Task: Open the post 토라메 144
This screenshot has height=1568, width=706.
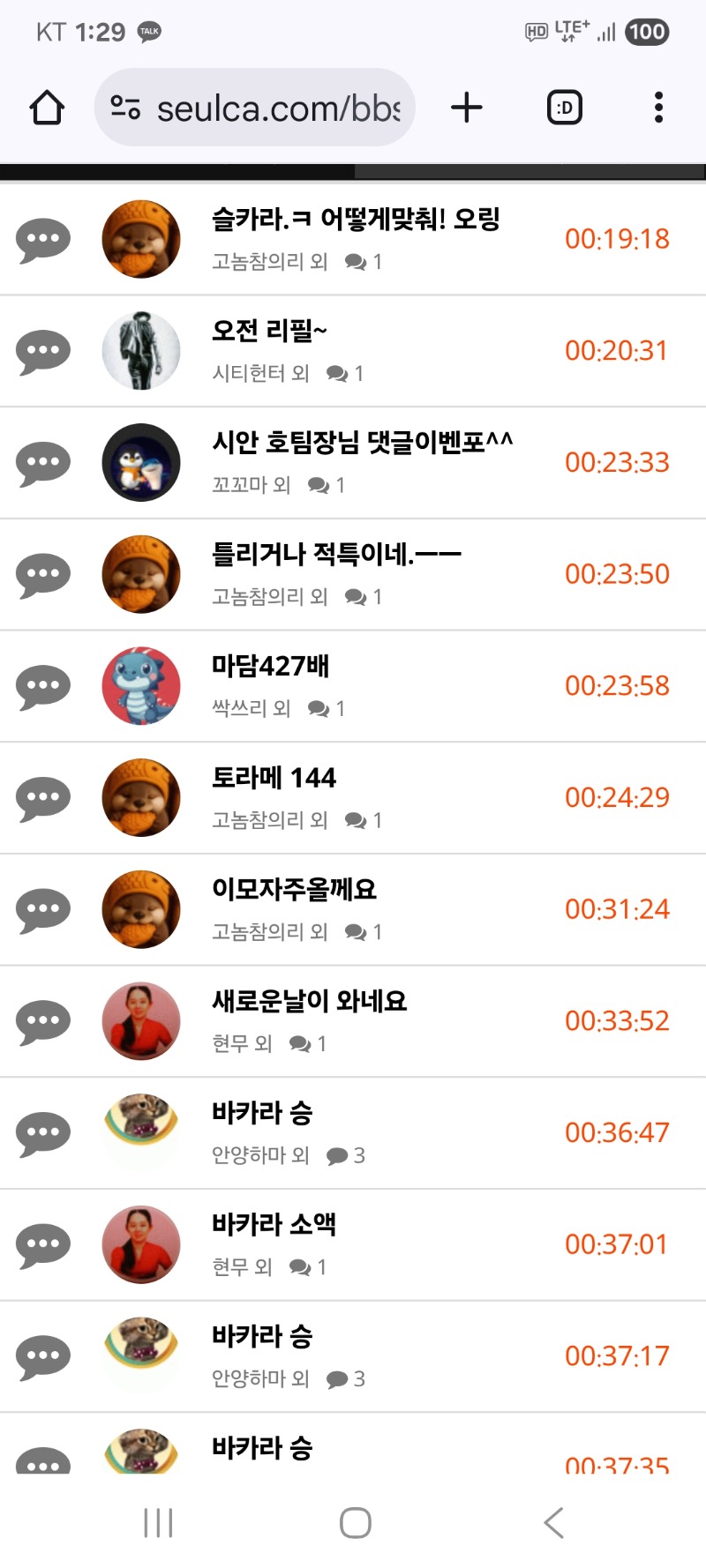Action: tap(274, 778)
